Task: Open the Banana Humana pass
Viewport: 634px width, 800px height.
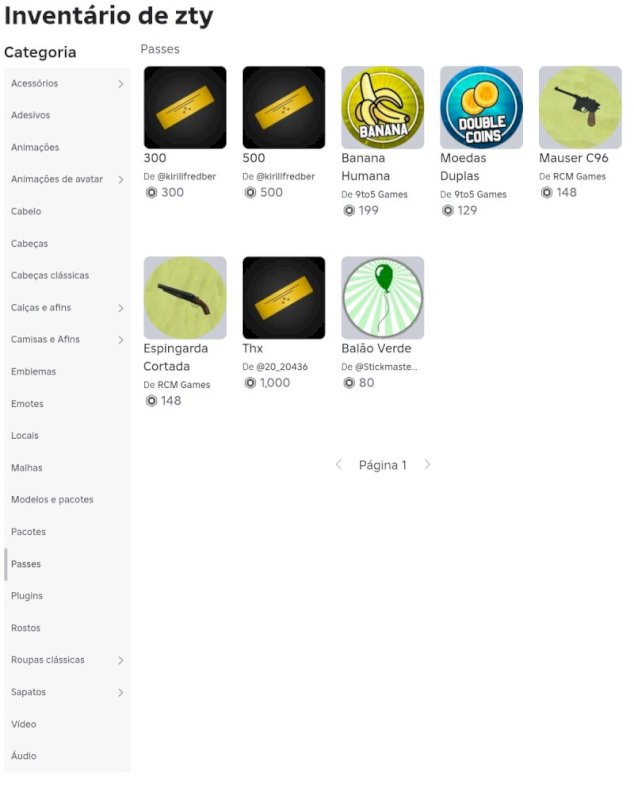Action: [382, 107]
